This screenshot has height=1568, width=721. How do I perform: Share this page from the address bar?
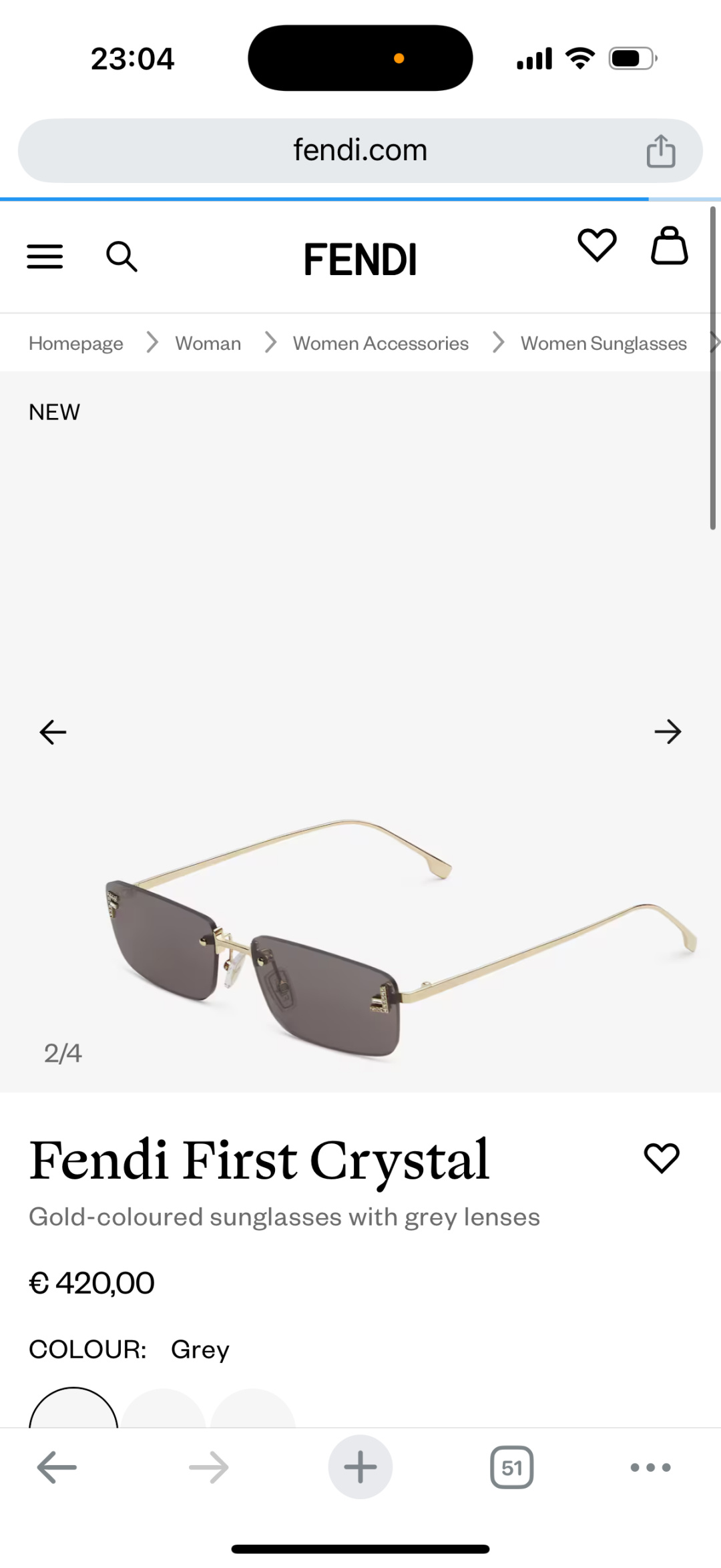point(661,151)
